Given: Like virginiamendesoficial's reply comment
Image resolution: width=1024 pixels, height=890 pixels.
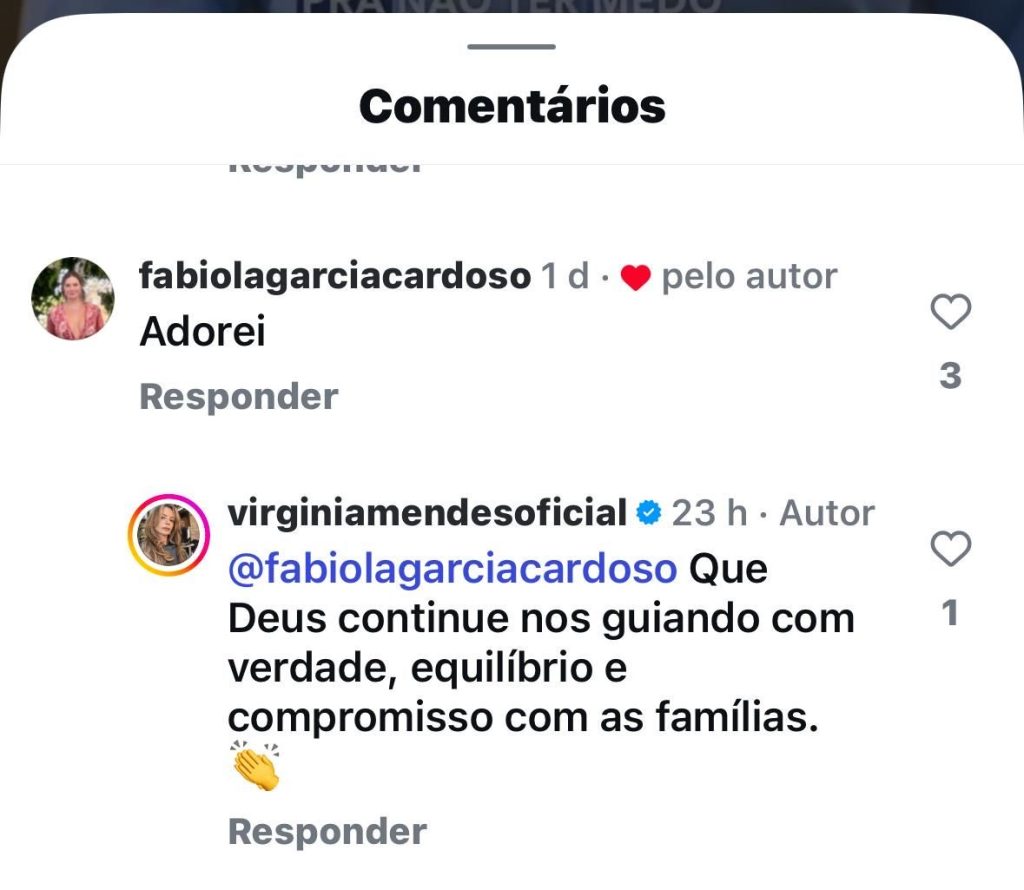Looking at the screenshot, I should tap(950, 548).
